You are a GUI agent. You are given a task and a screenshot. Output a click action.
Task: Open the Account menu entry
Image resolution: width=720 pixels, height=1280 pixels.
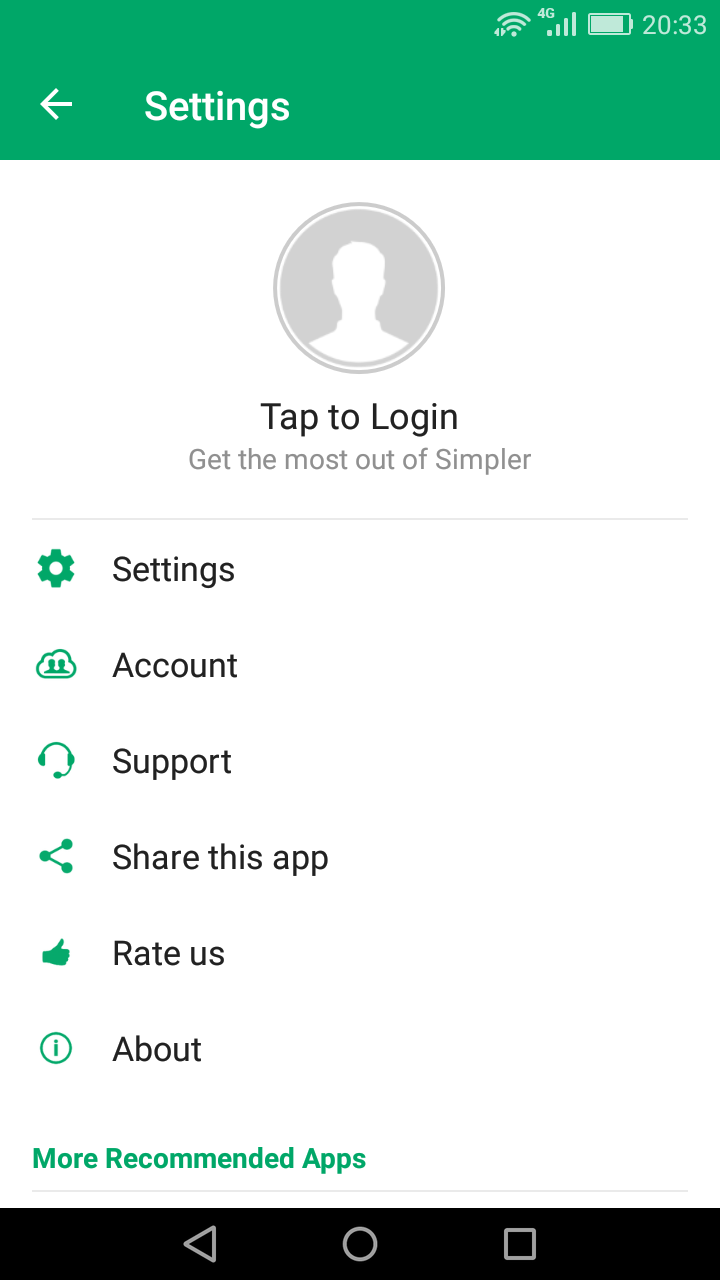pos(175,664)
